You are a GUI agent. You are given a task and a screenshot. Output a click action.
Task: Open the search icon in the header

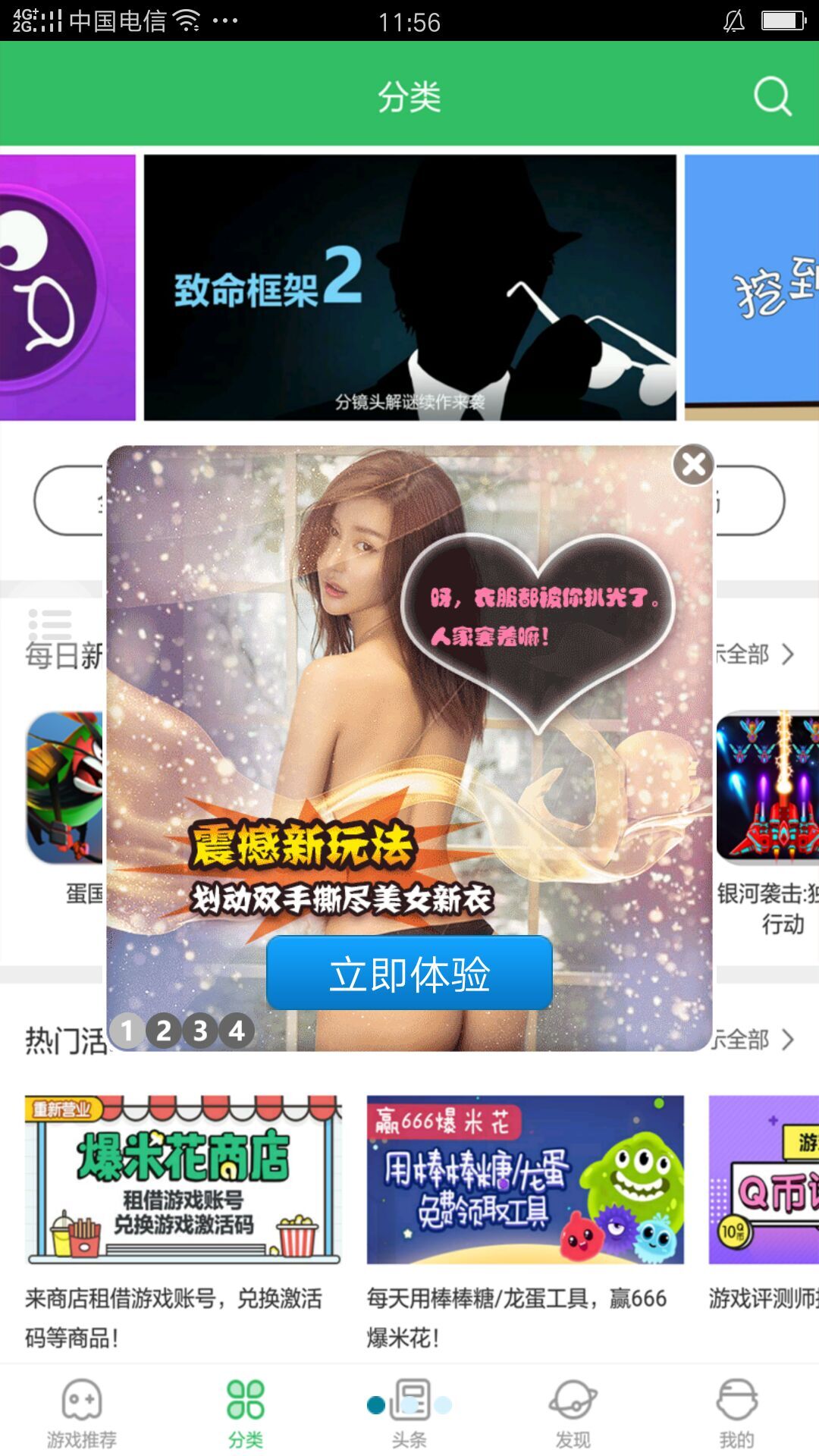[x=772, y=96]
